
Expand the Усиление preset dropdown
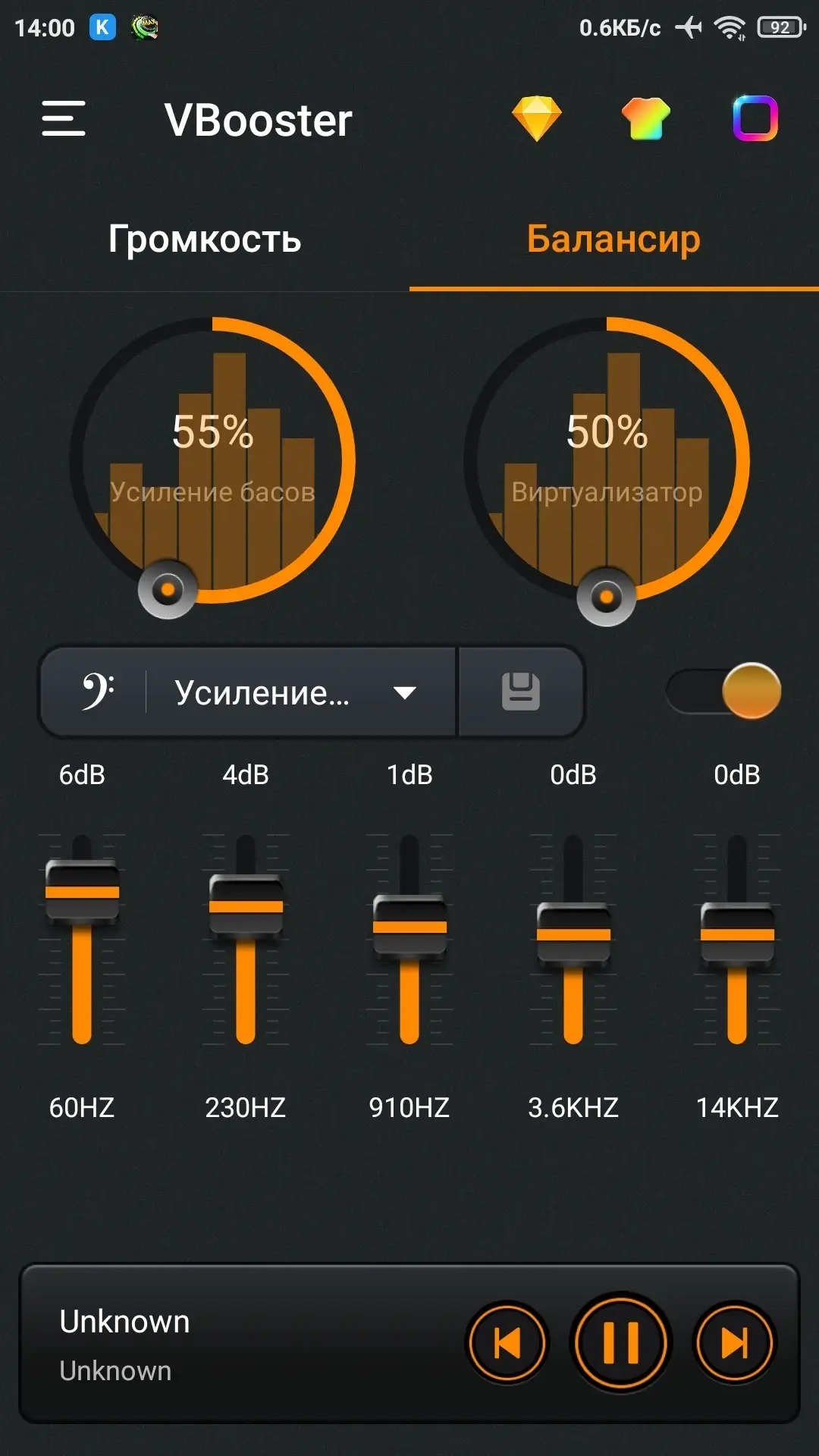click(x=296, y=692)
